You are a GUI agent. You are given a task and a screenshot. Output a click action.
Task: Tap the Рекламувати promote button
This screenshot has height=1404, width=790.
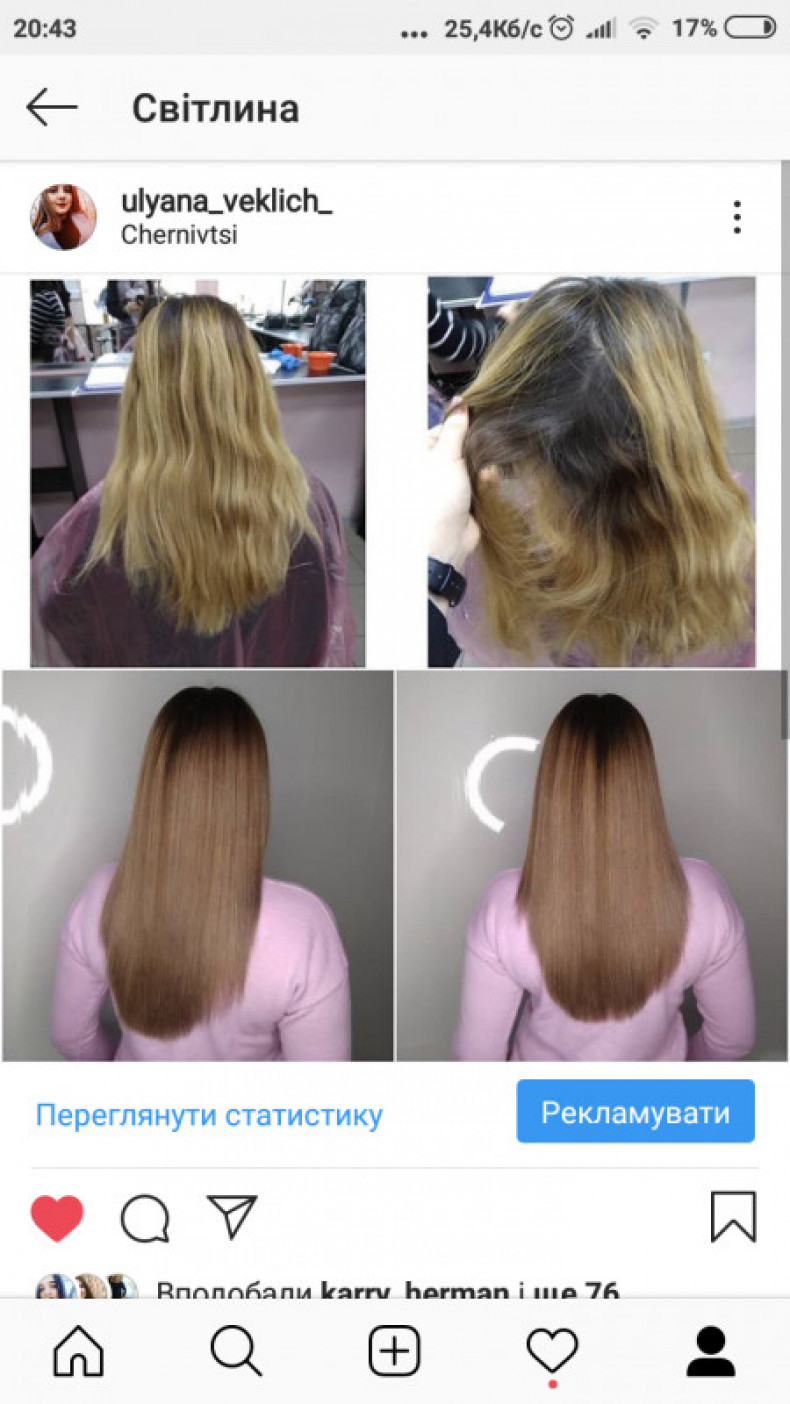pos(635,1112)
